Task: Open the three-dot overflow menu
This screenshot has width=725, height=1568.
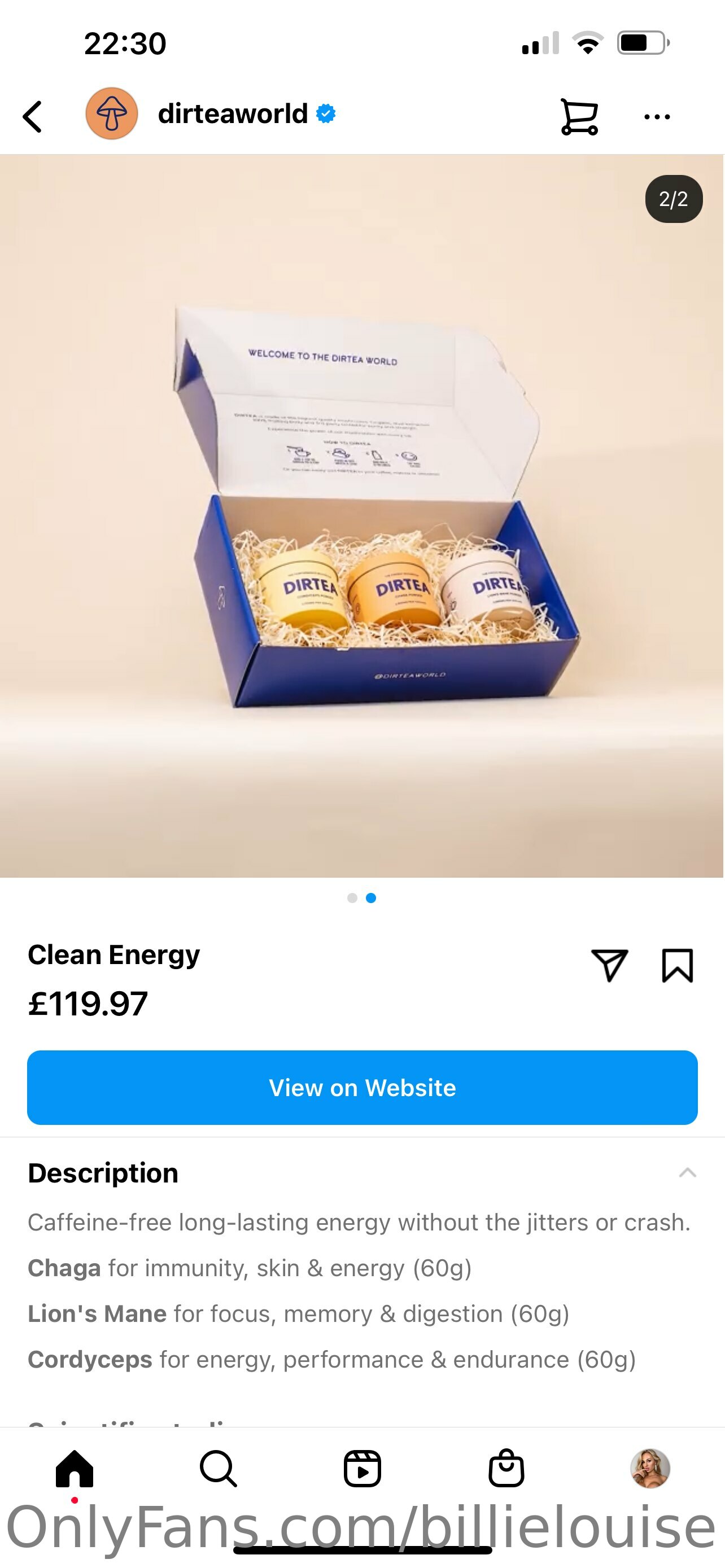Action: pos(657,116)
